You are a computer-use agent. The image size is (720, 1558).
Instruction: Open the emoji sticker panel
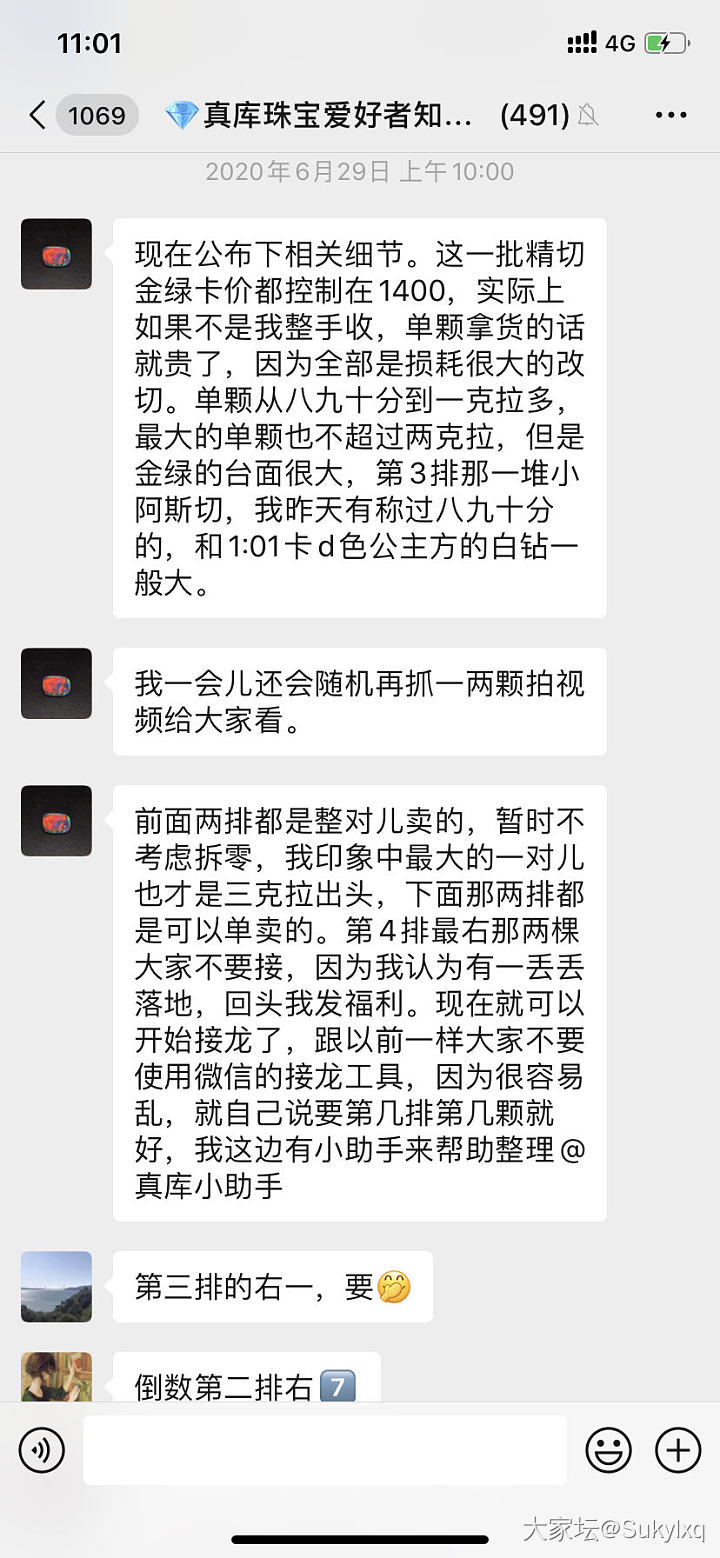point(608,1450)
